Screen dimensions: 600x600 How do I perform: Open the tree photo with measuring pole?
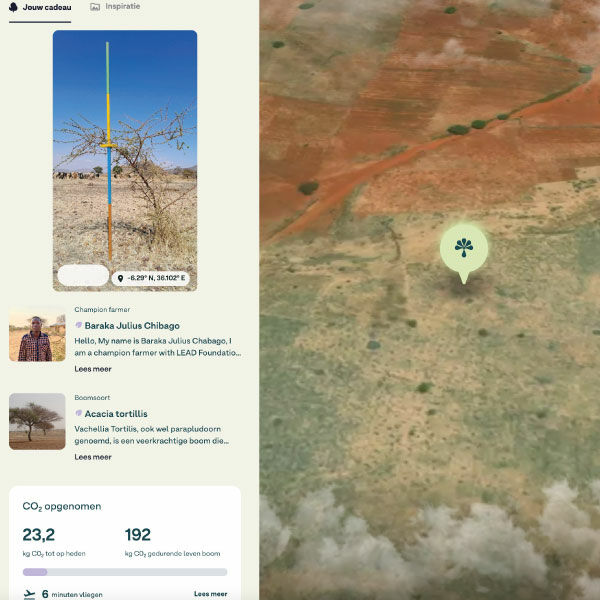pyautogui.click(x=124, y=150)
